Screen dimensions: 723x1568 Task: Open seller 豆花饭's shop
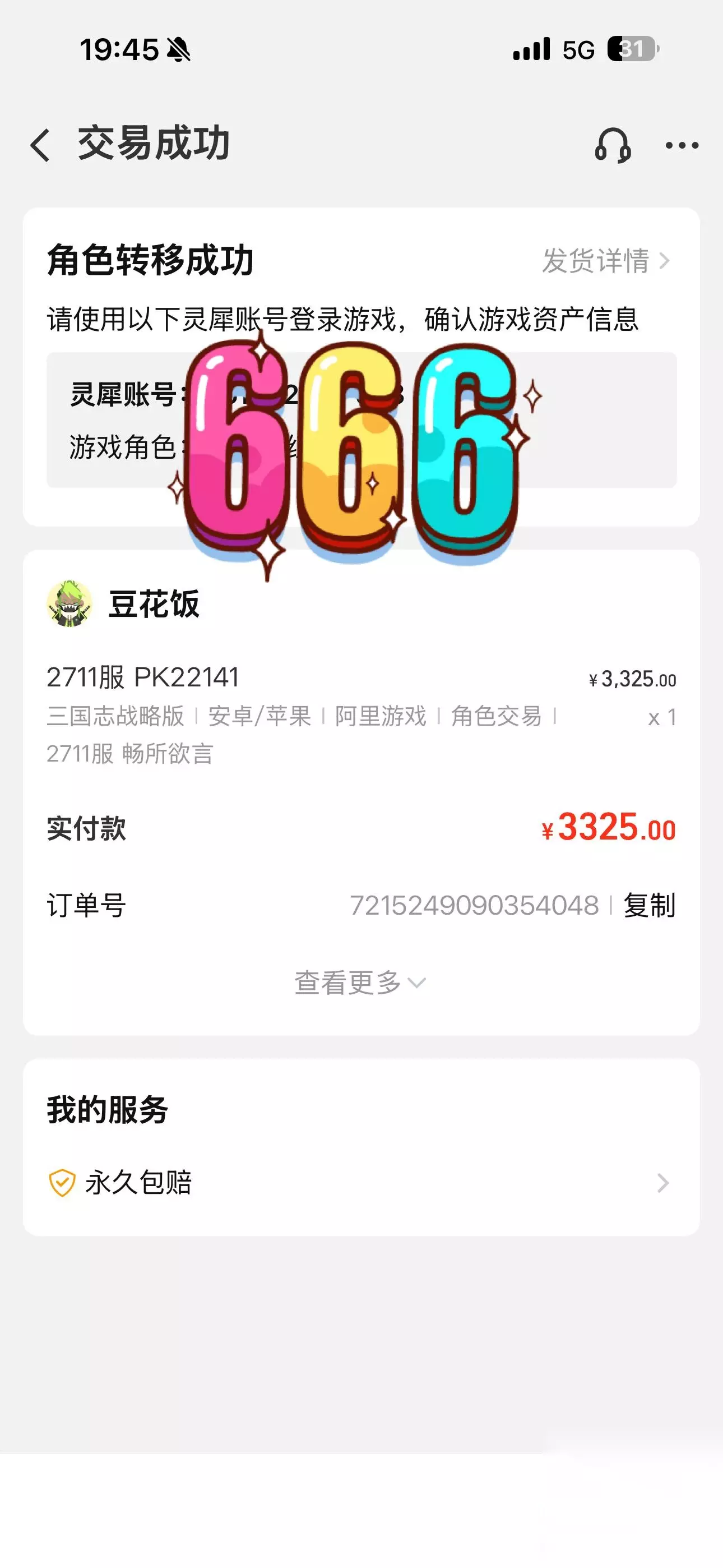coord(123,604)
